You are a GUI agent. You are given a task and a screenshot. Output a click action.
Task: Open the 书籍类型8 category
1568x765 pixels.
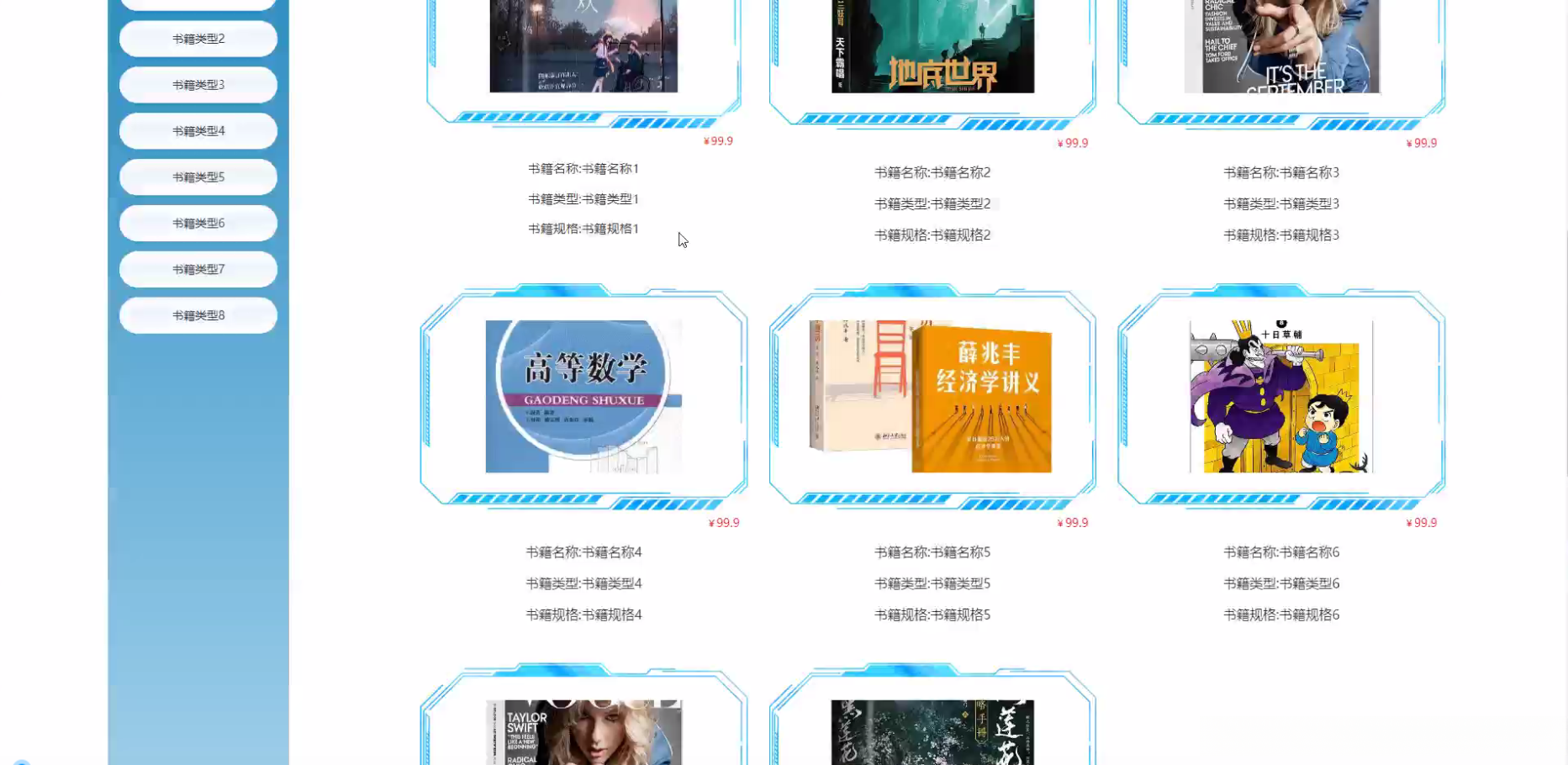pos(198,316)
